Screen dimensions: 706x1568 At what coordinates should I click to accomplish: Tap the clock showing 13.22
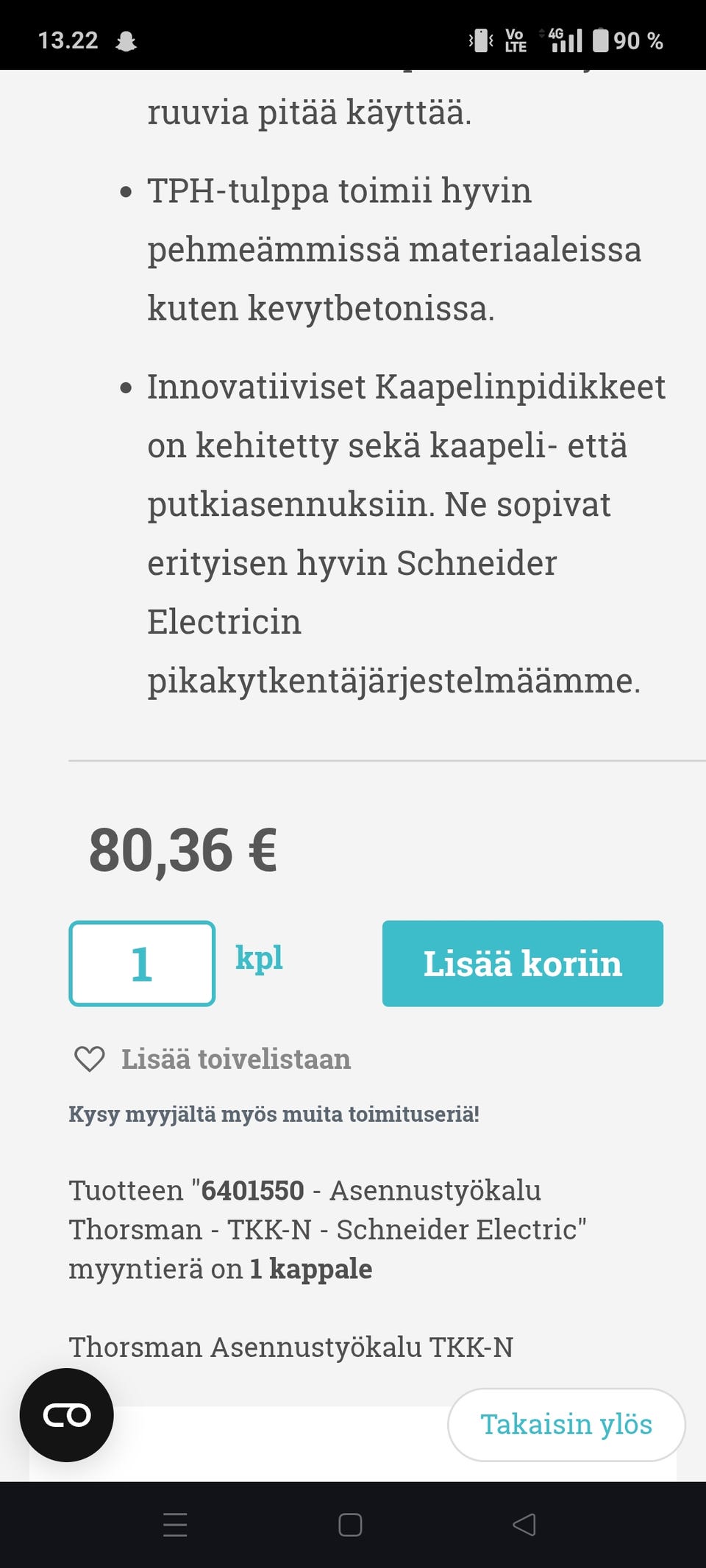point(68,40)
